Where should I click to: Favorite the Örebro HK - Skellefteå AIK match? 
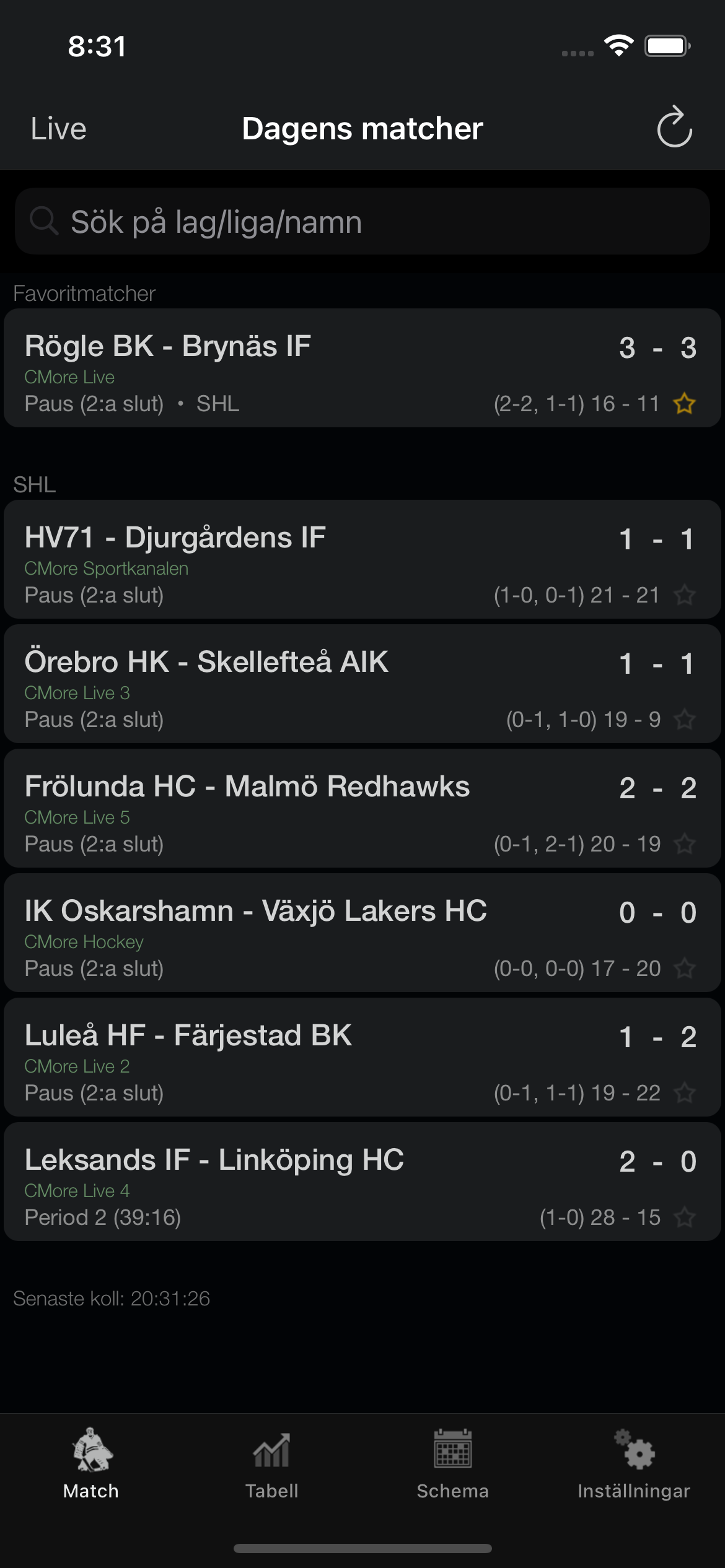[685, 720]
